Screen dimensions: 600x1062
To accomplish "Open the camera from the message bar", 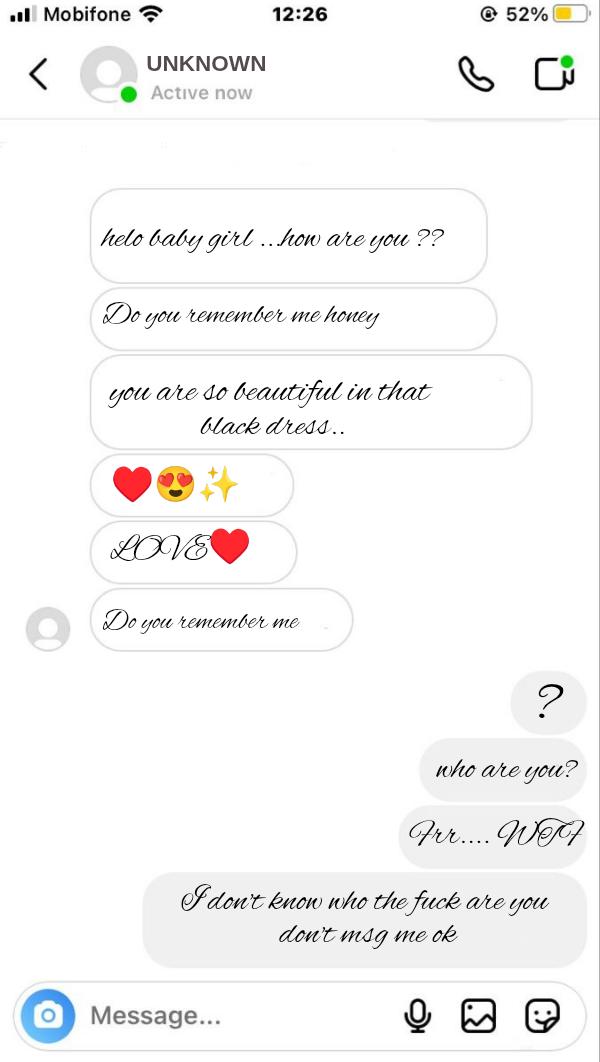I will [x=48, y=1016].
